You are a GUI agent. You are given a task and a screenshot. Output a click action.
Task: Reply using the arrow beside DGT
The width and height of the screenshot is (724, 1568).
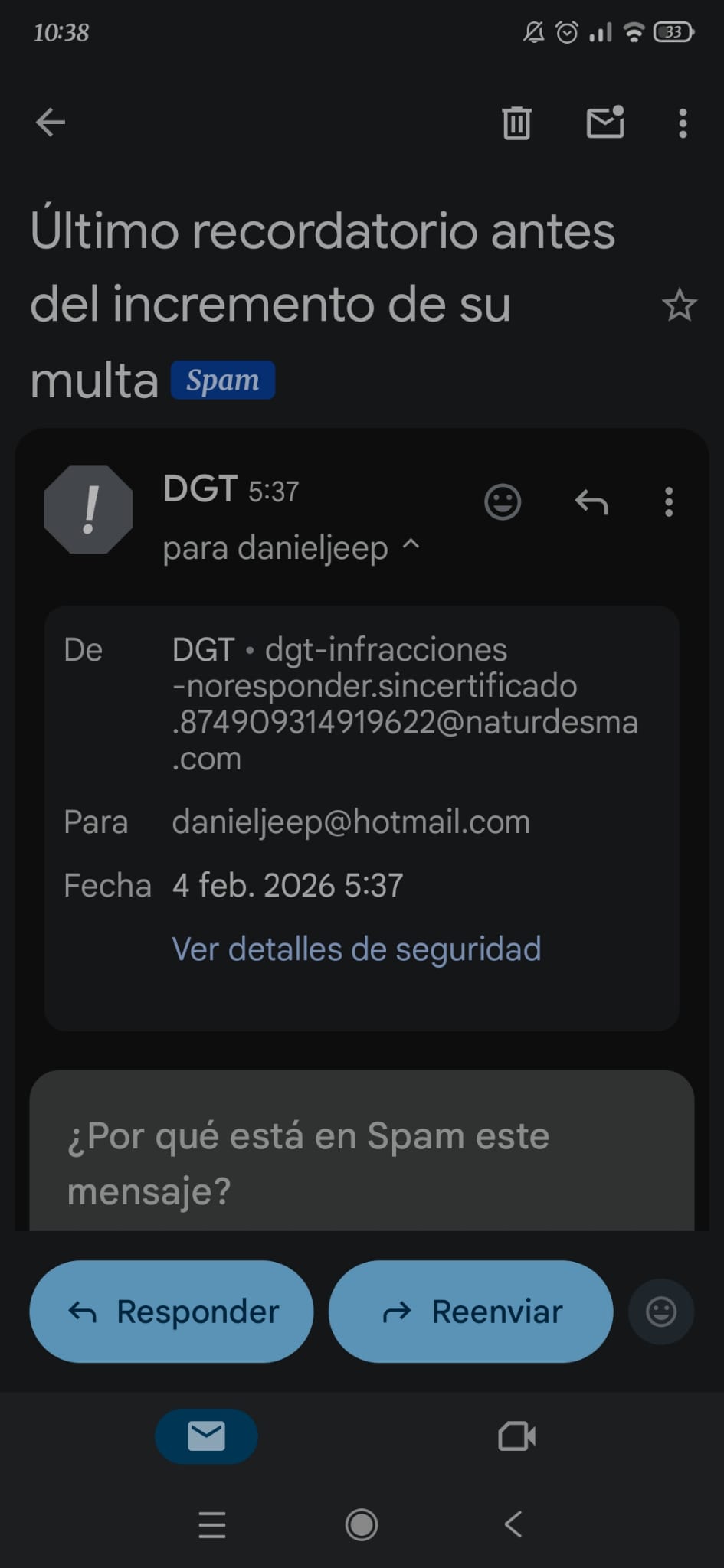tap(591, 502)
